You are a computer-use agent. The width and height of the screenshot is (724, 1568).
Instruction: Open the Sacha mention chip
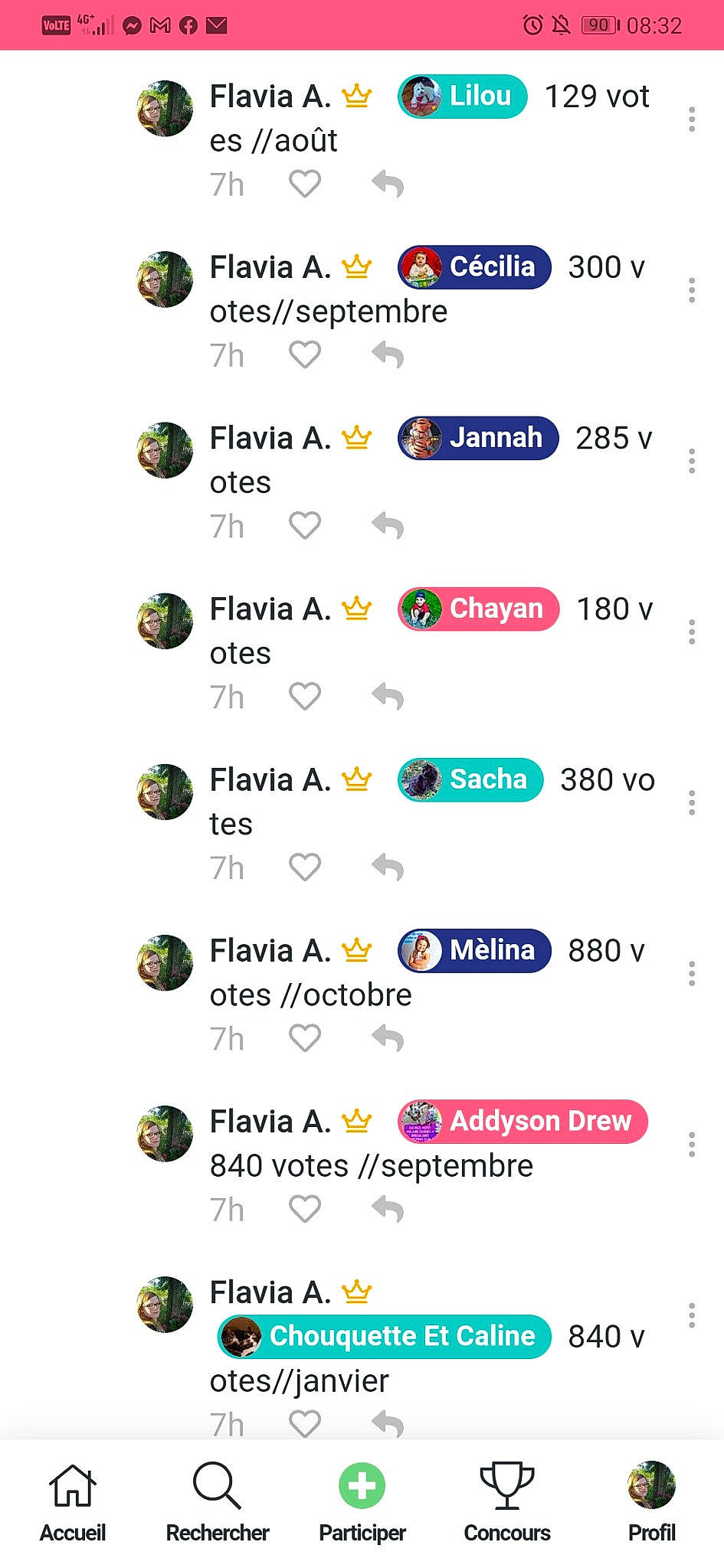470,780
